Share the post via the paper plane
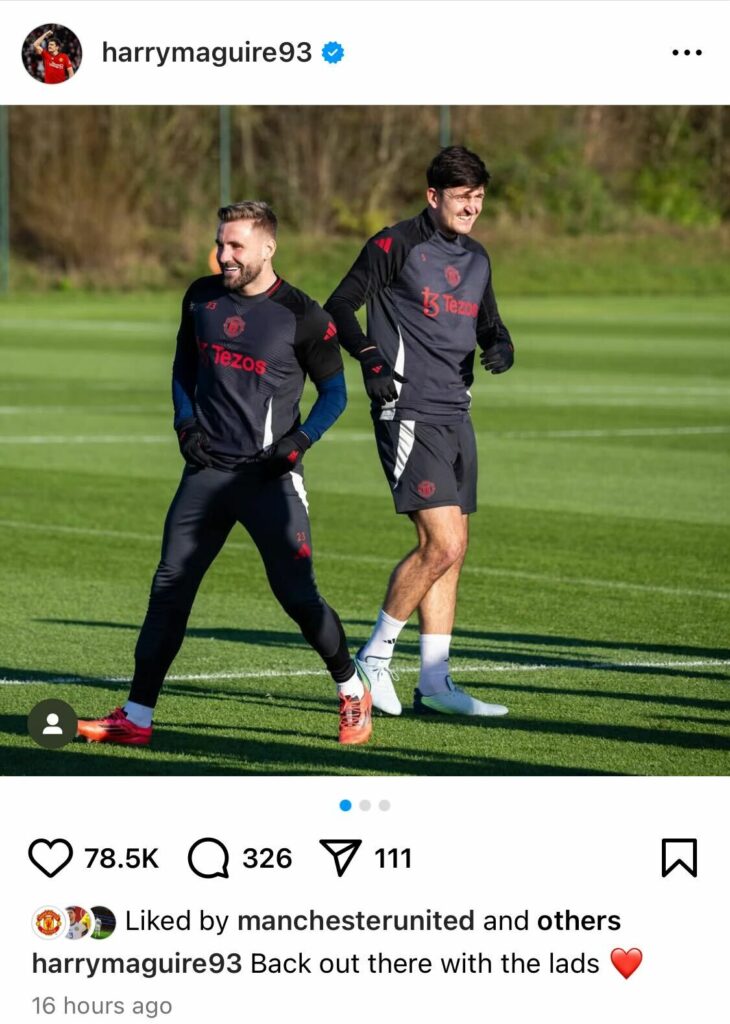Viewport: 730px width, 1024px height. (341, 858)
